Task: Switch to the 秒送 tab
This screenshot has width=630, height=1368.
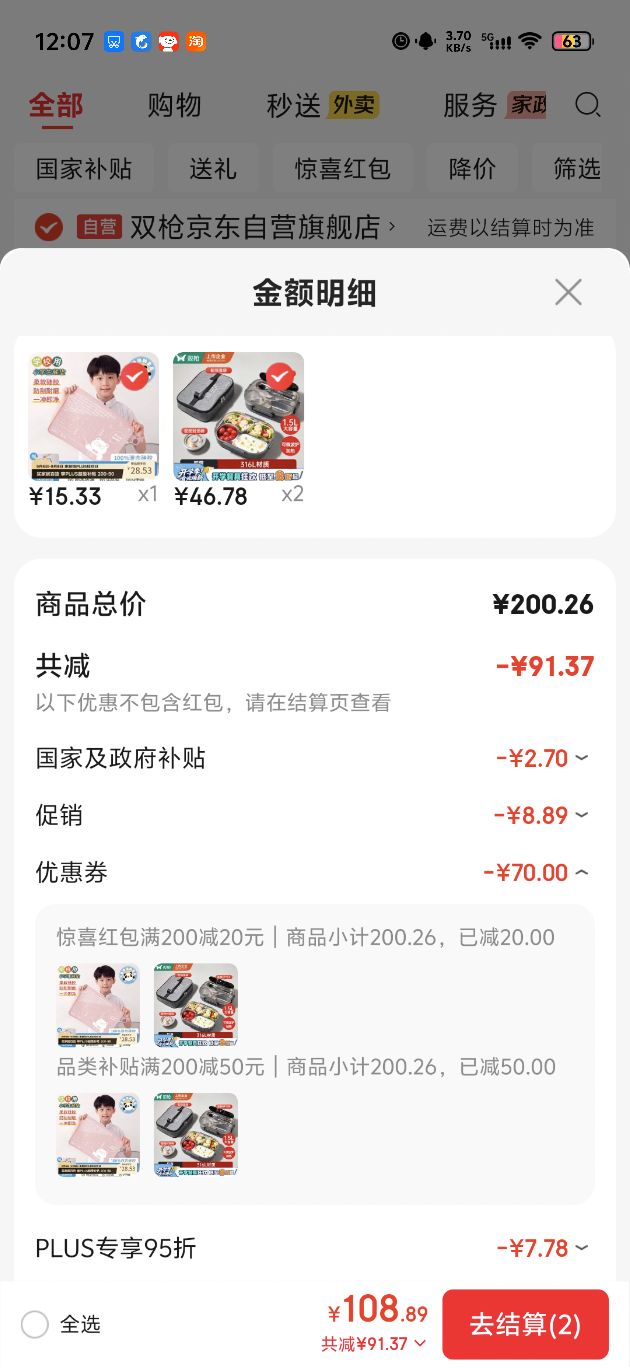Action: point(322,105)
